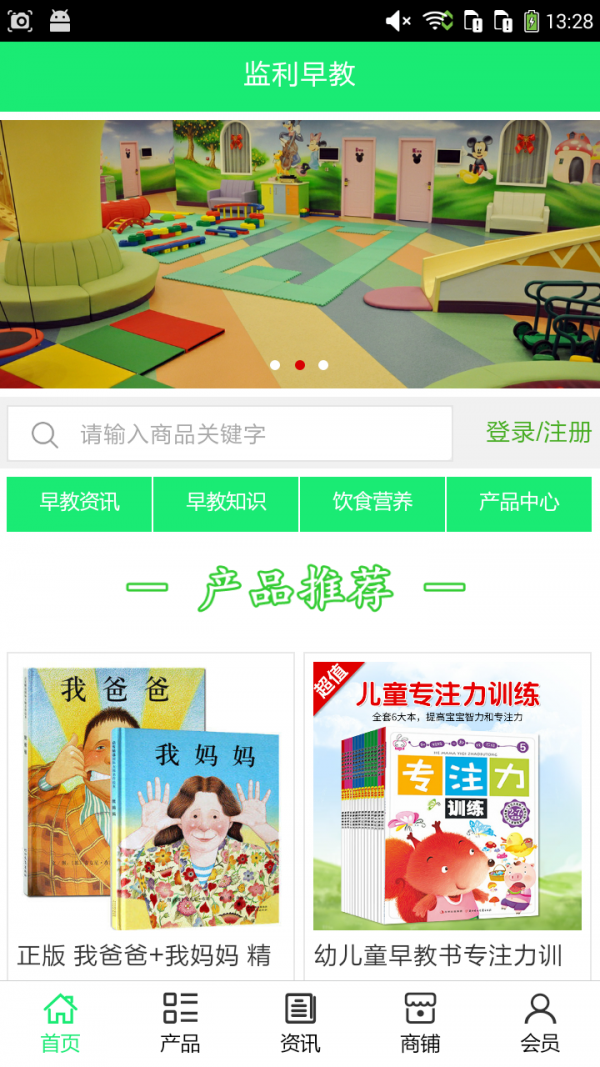The width and height of the screenshot is (600, 1067).
Task: Switch to the 会员 member tab
Action: [540, 1023]
